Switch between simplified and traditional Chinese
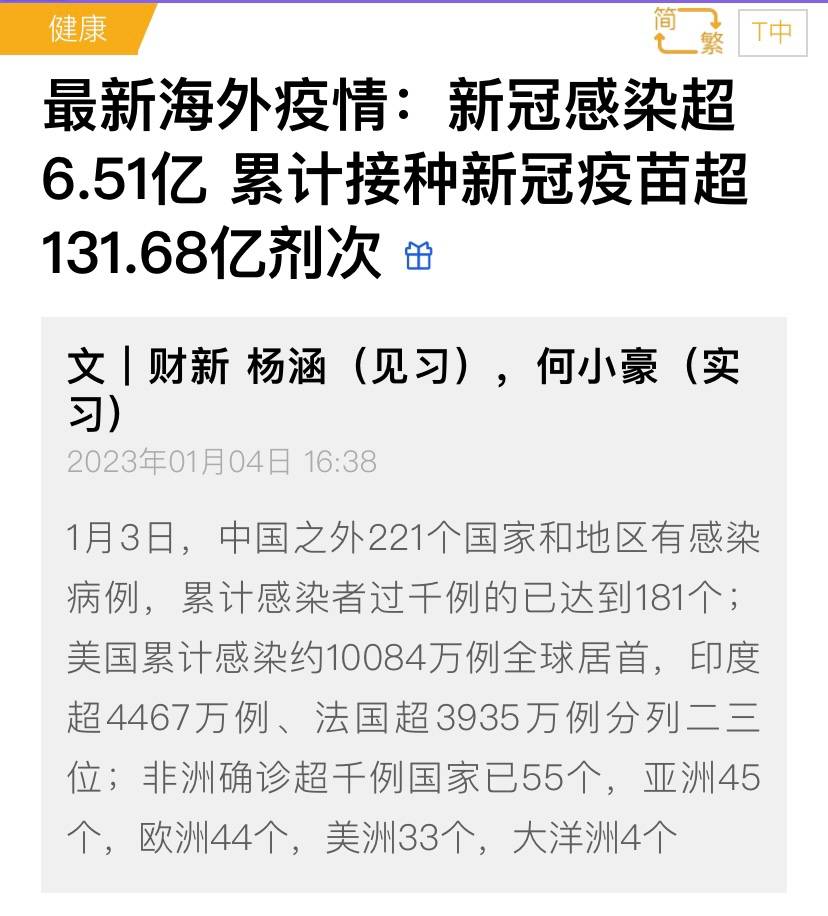Viewport: 828px width, 916px height. 688,31
